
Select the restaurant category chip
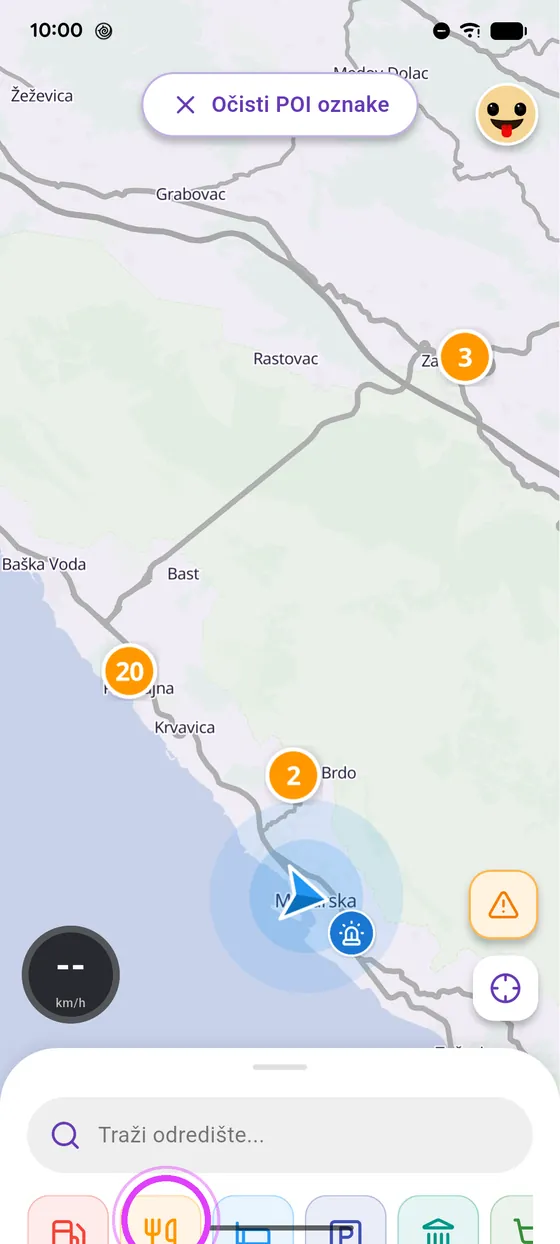pyautogui.click(x=161, y=1220)
